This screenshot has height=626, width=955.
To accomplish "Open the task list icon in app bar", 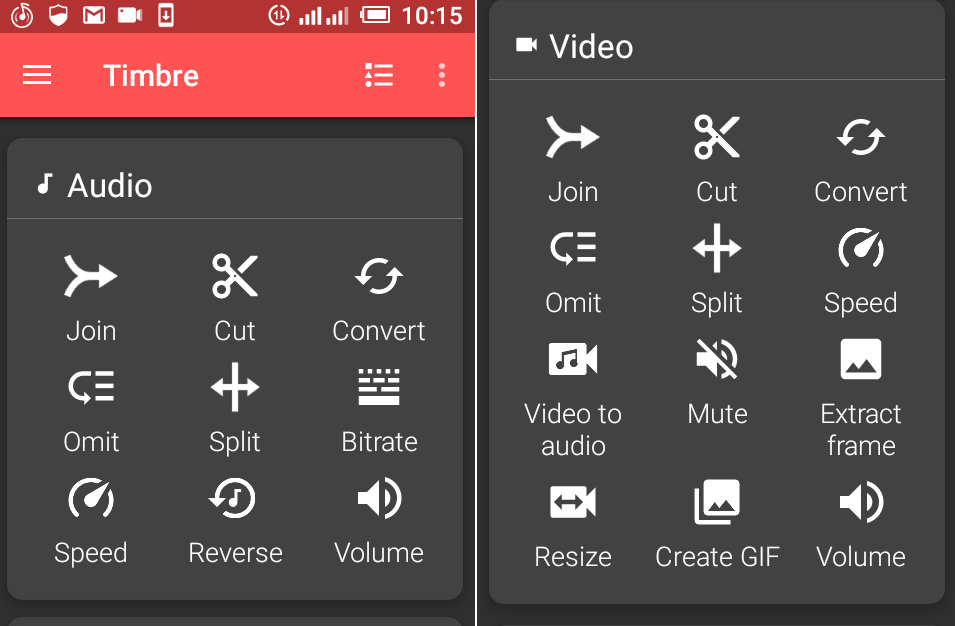I will (379, 76).
